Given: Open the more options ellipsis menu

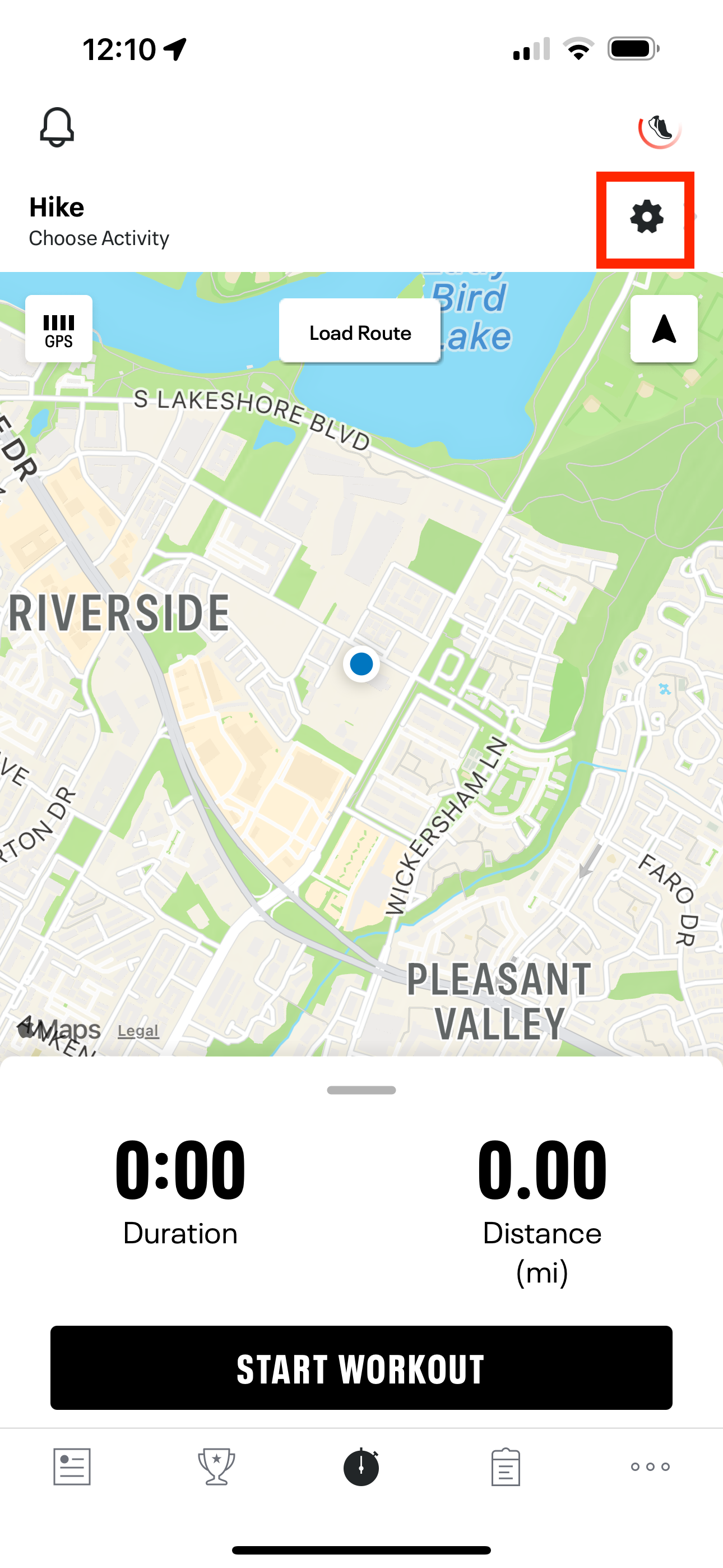Looking at the screenshot, I should pyautogui.click(x=650, y=1467).
